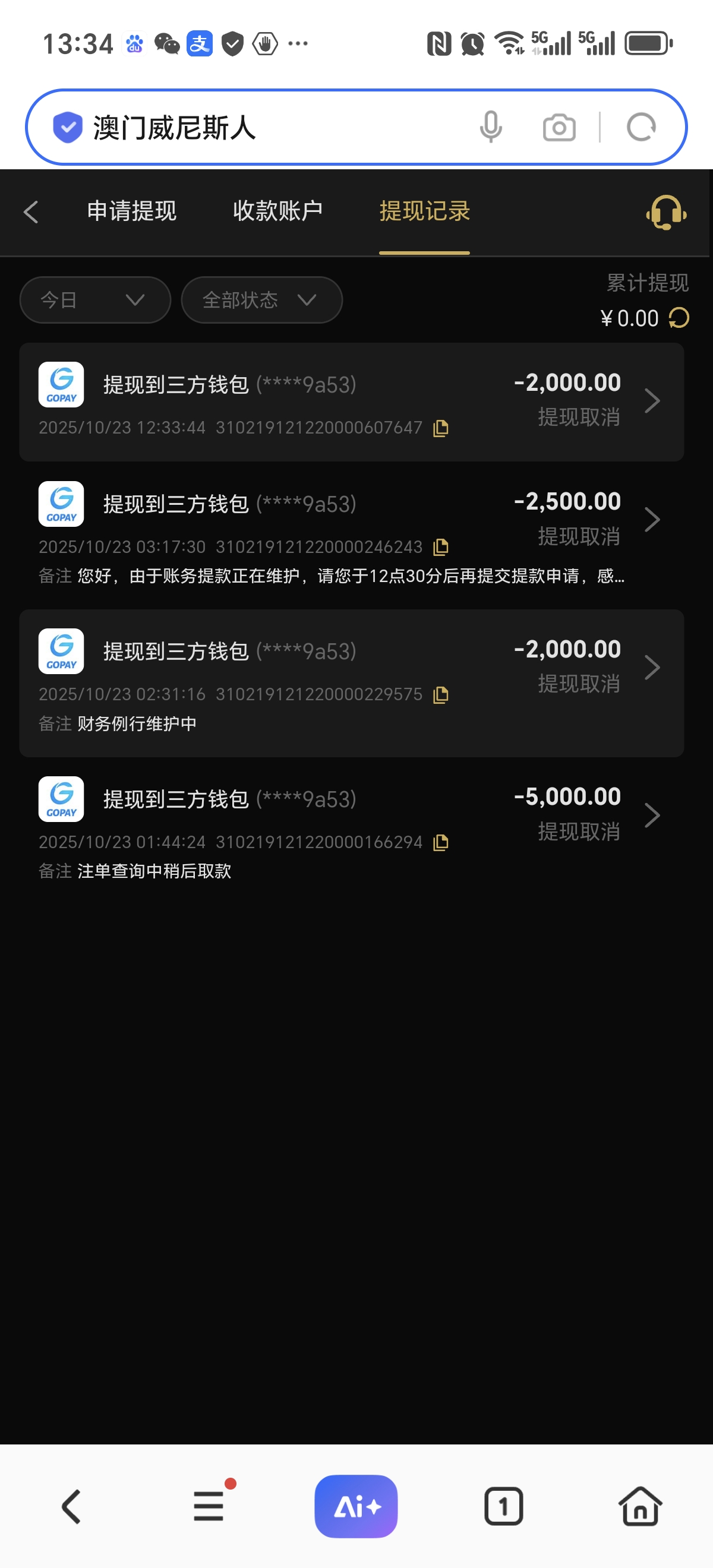The image size is (713, 1568).
Task: Tap the back arrow beside 申请提现
Action: pos(30,213)
